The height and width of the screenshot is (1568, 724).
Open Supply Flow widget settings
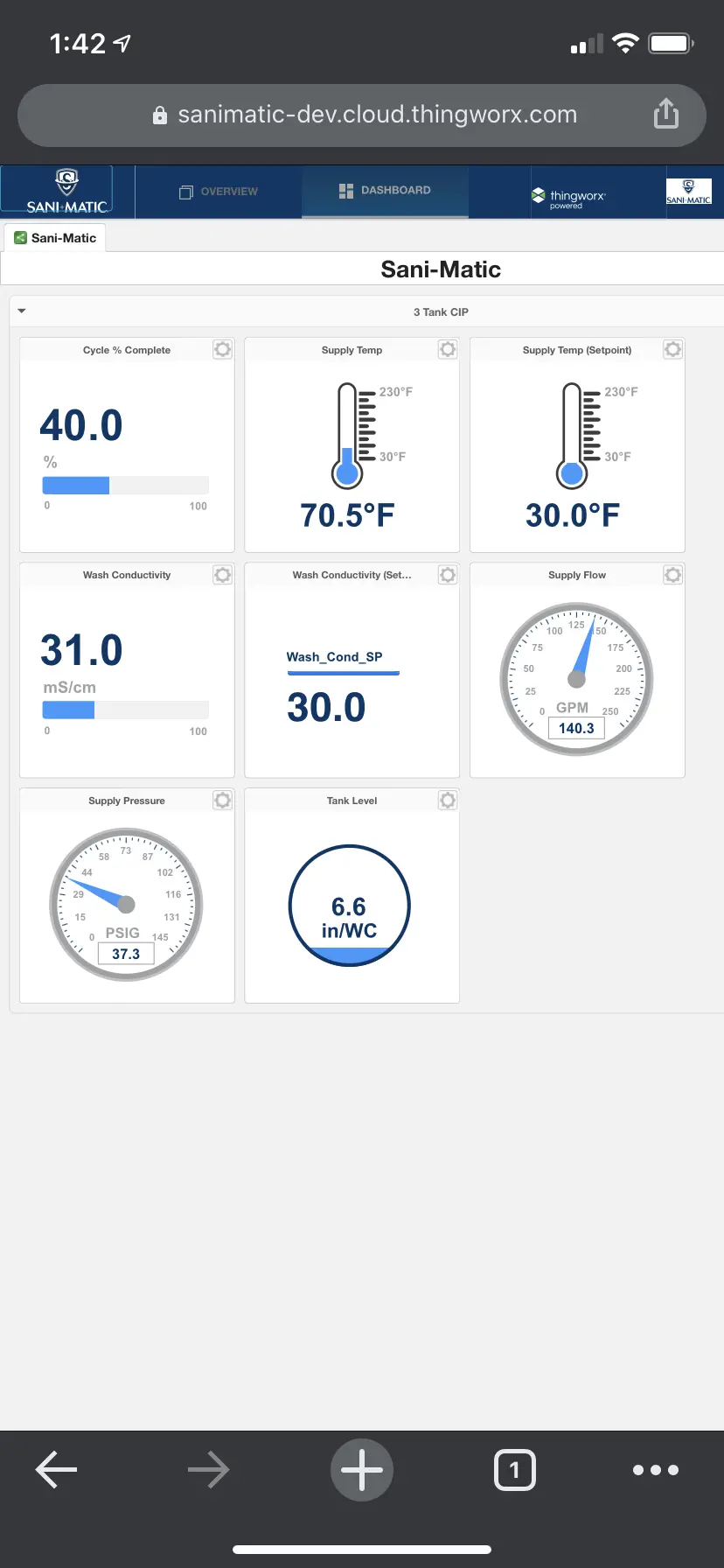672,575
